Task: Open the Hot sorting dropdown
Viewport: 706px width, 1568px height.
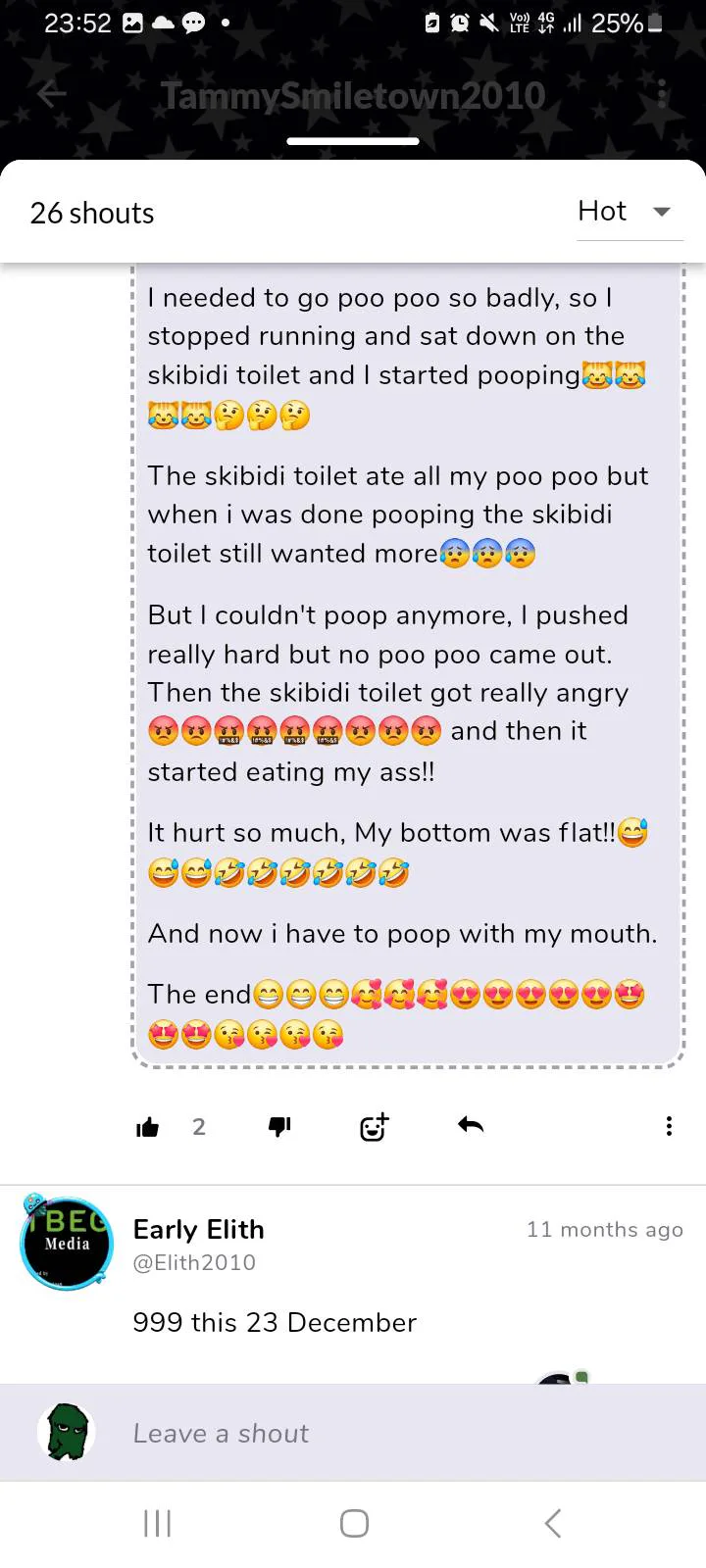Action: (629, 212)
